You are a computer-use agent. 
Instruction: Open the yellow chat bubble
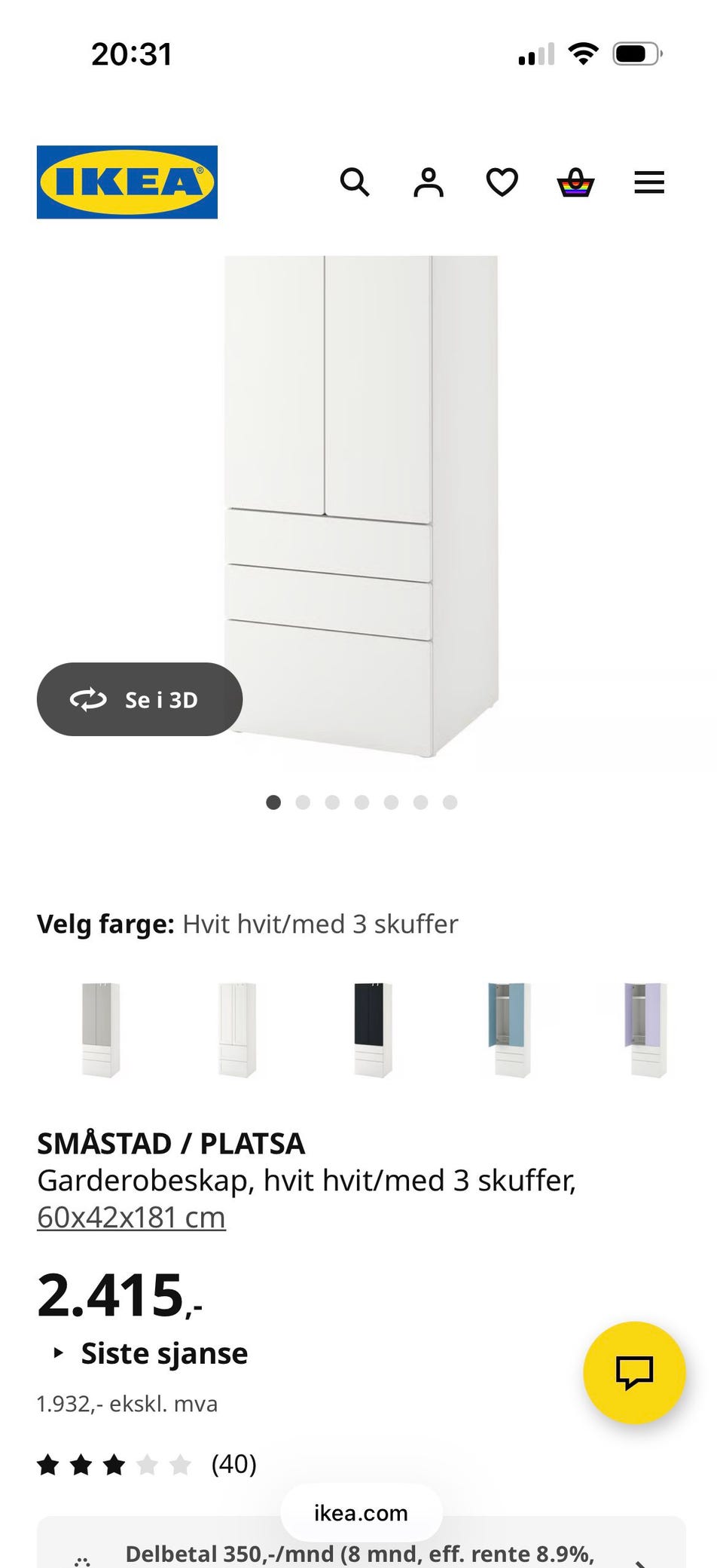tap(635, 1373)
